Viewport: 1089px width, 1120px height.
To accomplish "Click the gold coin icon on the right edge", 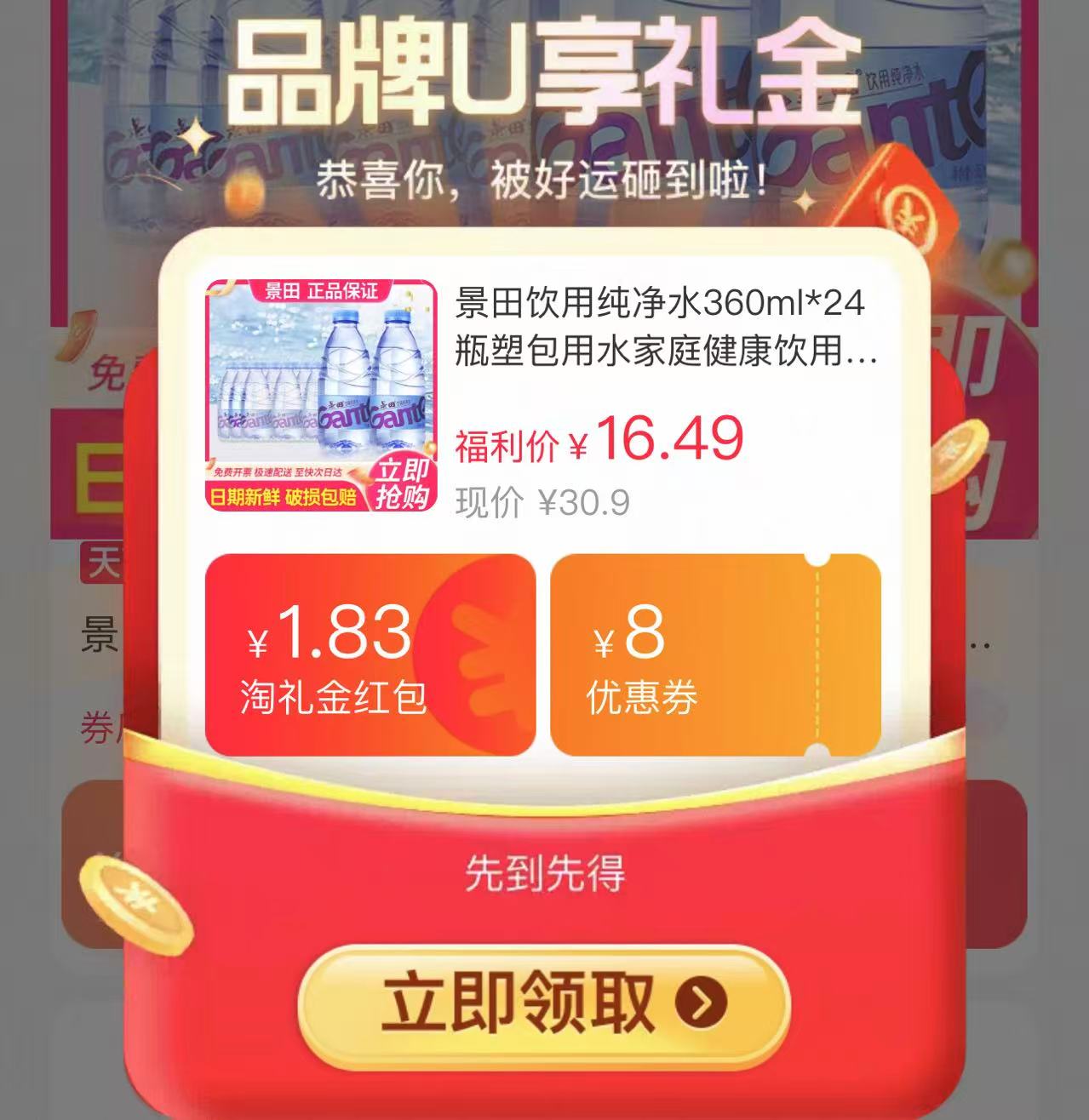I will point(960,451).
